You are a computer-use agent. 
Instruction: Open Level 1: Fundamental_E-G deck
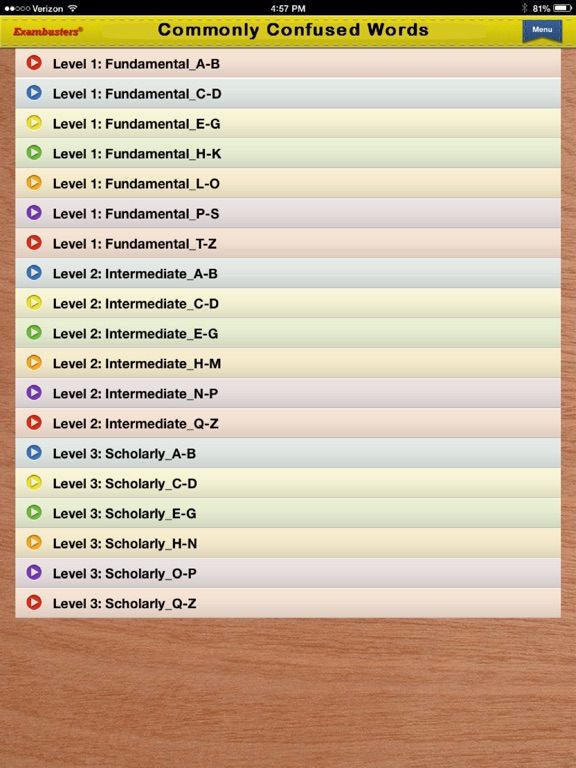(288, 123)
